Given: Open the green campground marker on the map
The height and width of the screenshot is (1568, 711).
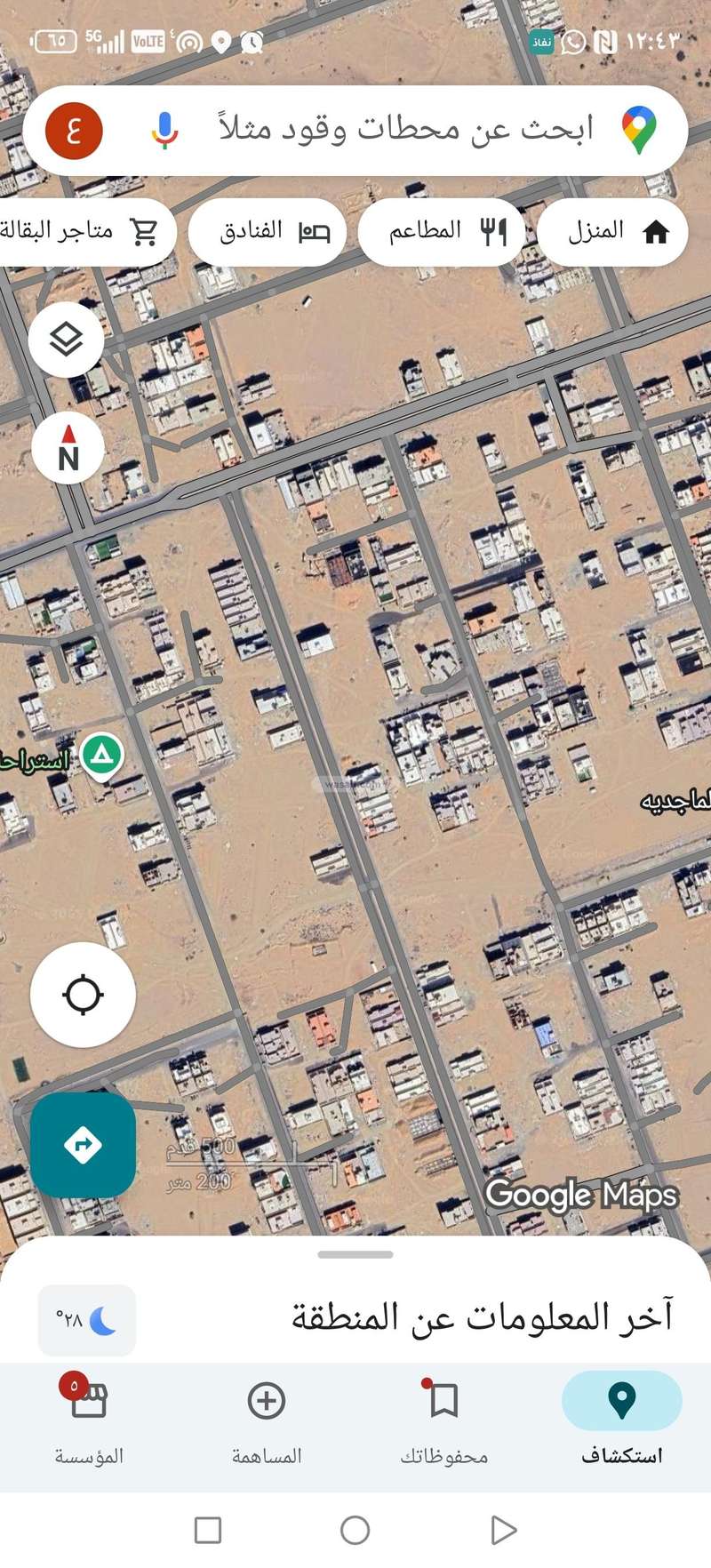Looking at the screenshot, I should 102,756.
